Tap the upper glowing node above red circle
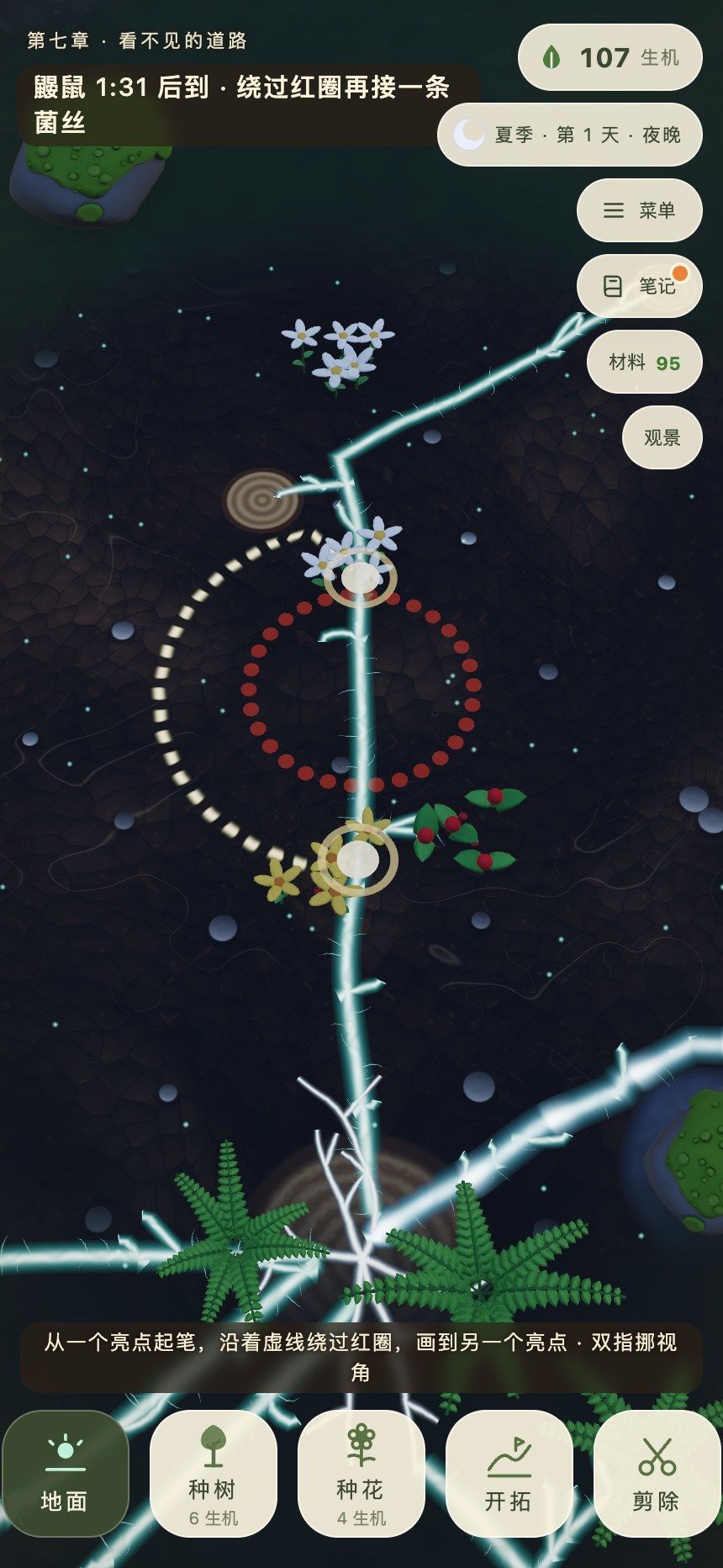723x1568 pixels. (361, 578)
